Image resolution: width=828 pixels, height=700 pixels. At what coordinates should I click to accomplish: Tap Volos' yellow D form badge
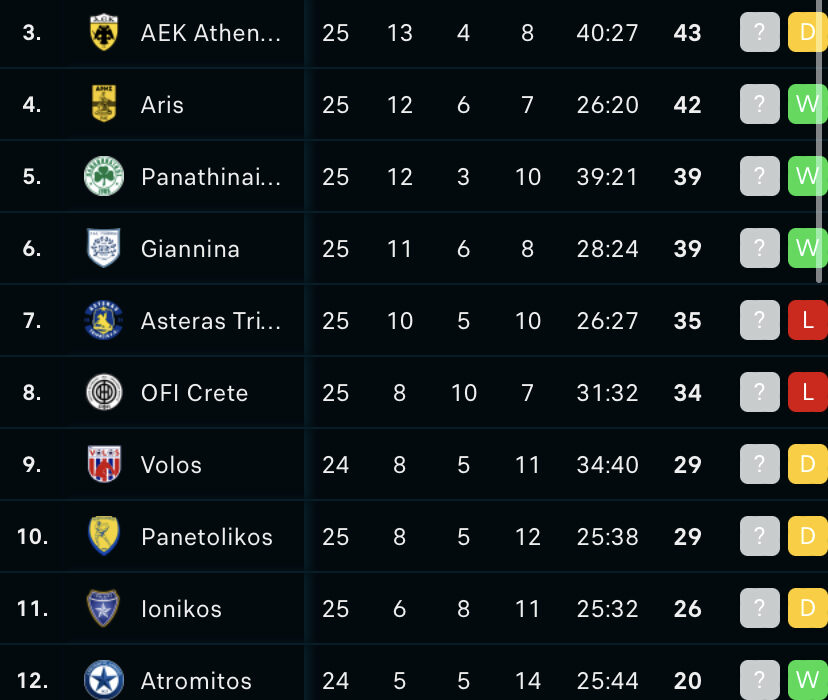pyautogui.click(x=808, y=465)
